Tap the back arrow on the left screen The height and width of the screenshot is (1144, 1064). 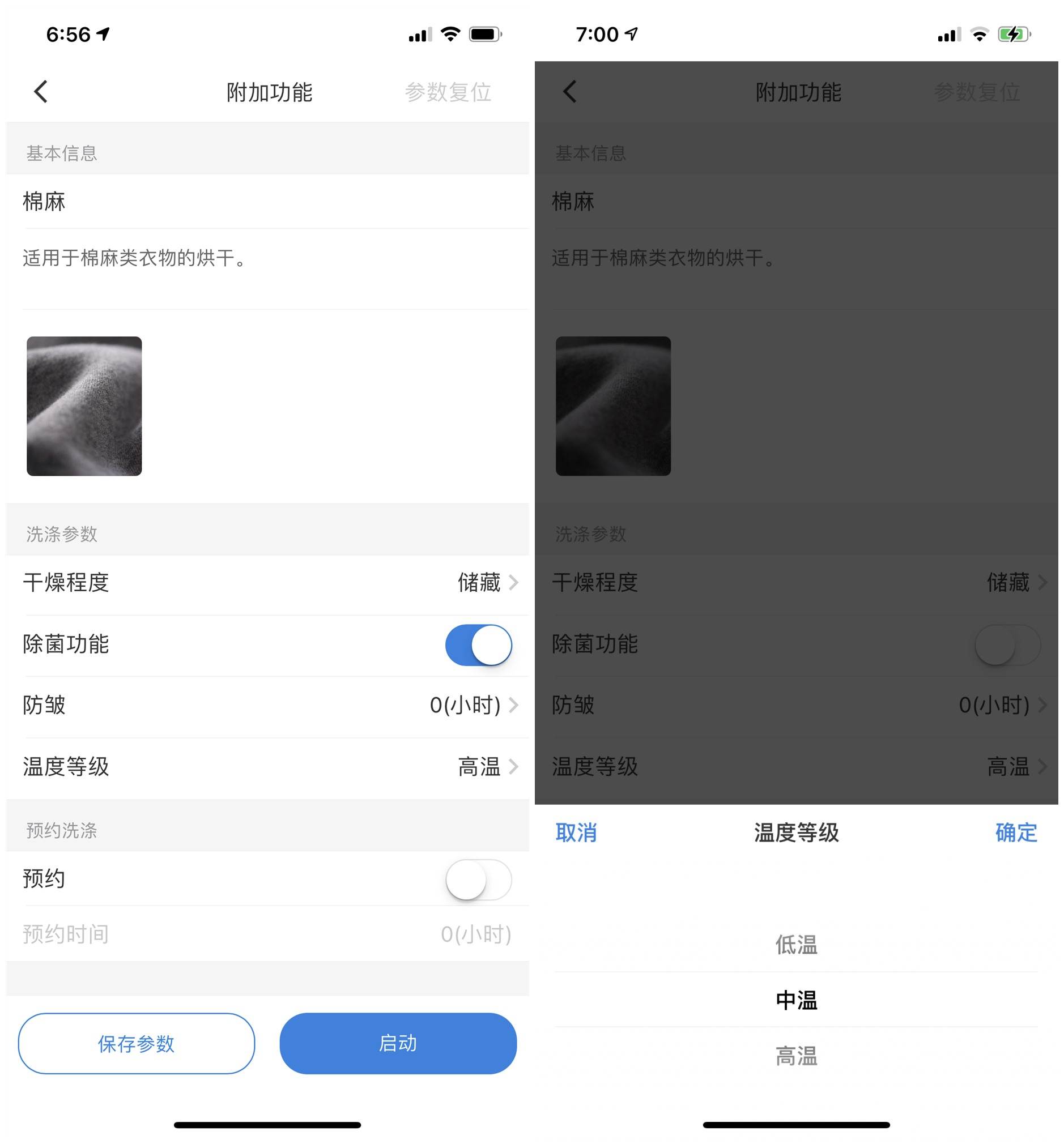(39, 91)
